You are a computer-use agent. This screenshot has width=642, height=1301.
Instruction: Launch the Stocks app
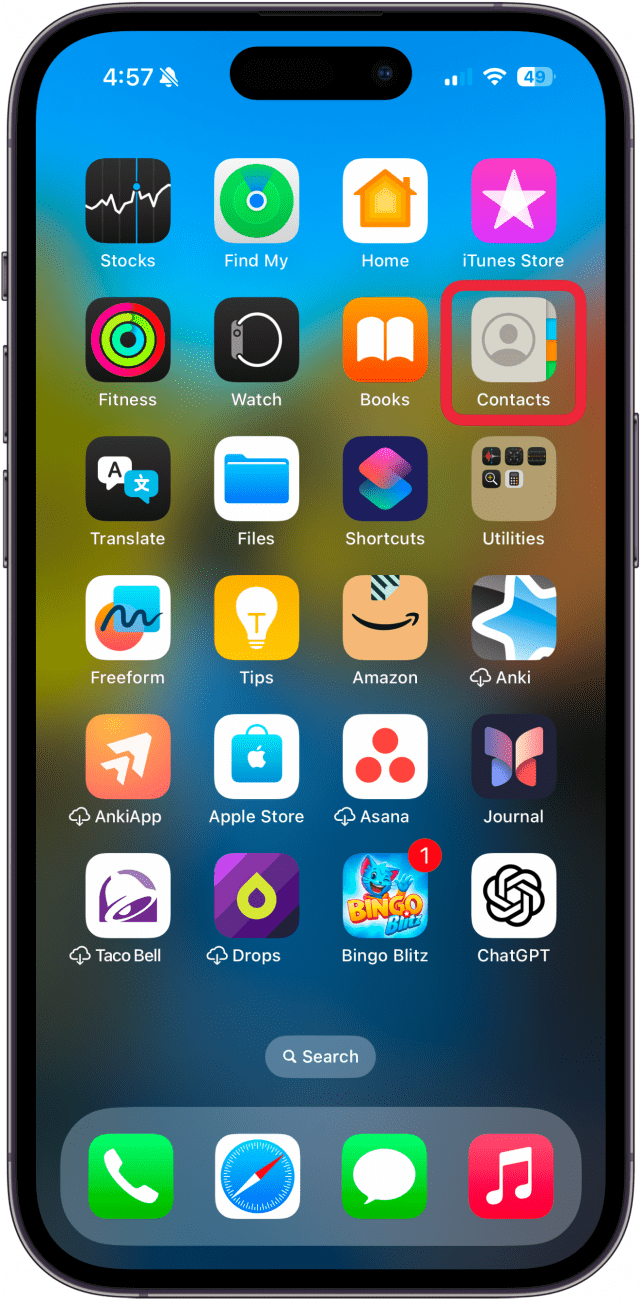(x=128, y=201)
